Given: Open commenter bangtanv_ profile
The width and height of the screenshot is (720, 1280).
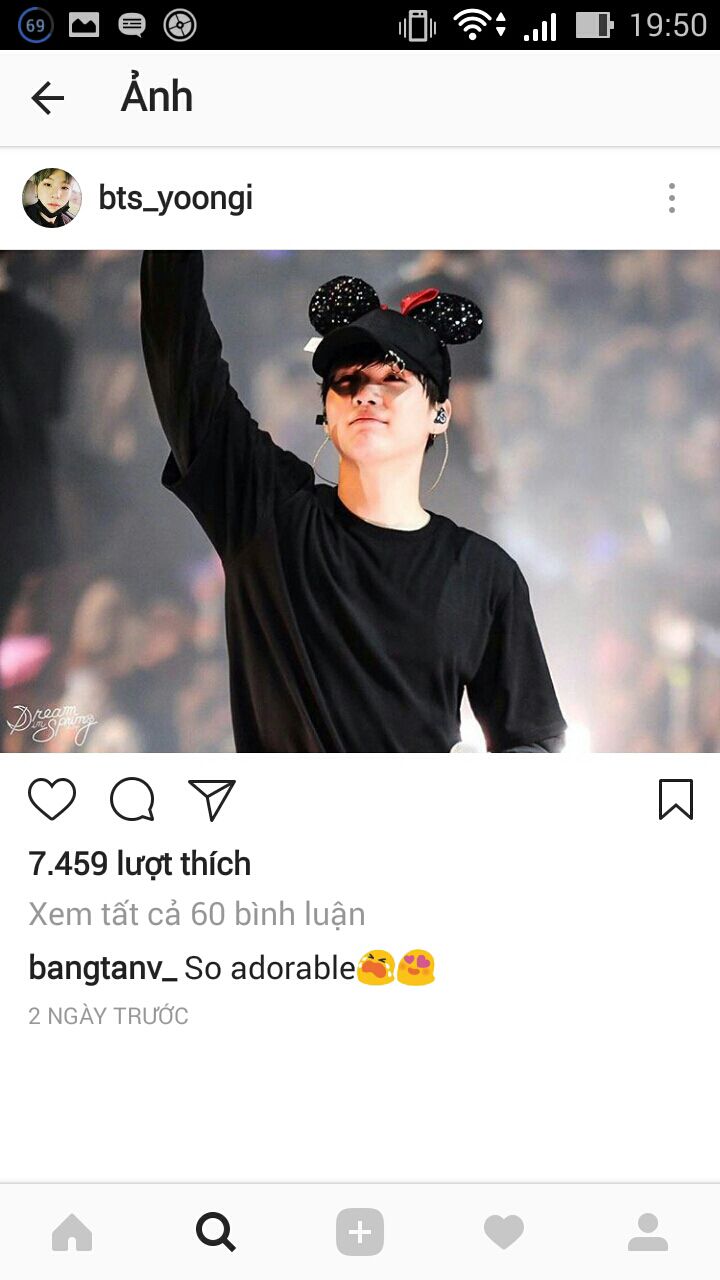Looking at the screenshot, I should click(x=103, y=968).
